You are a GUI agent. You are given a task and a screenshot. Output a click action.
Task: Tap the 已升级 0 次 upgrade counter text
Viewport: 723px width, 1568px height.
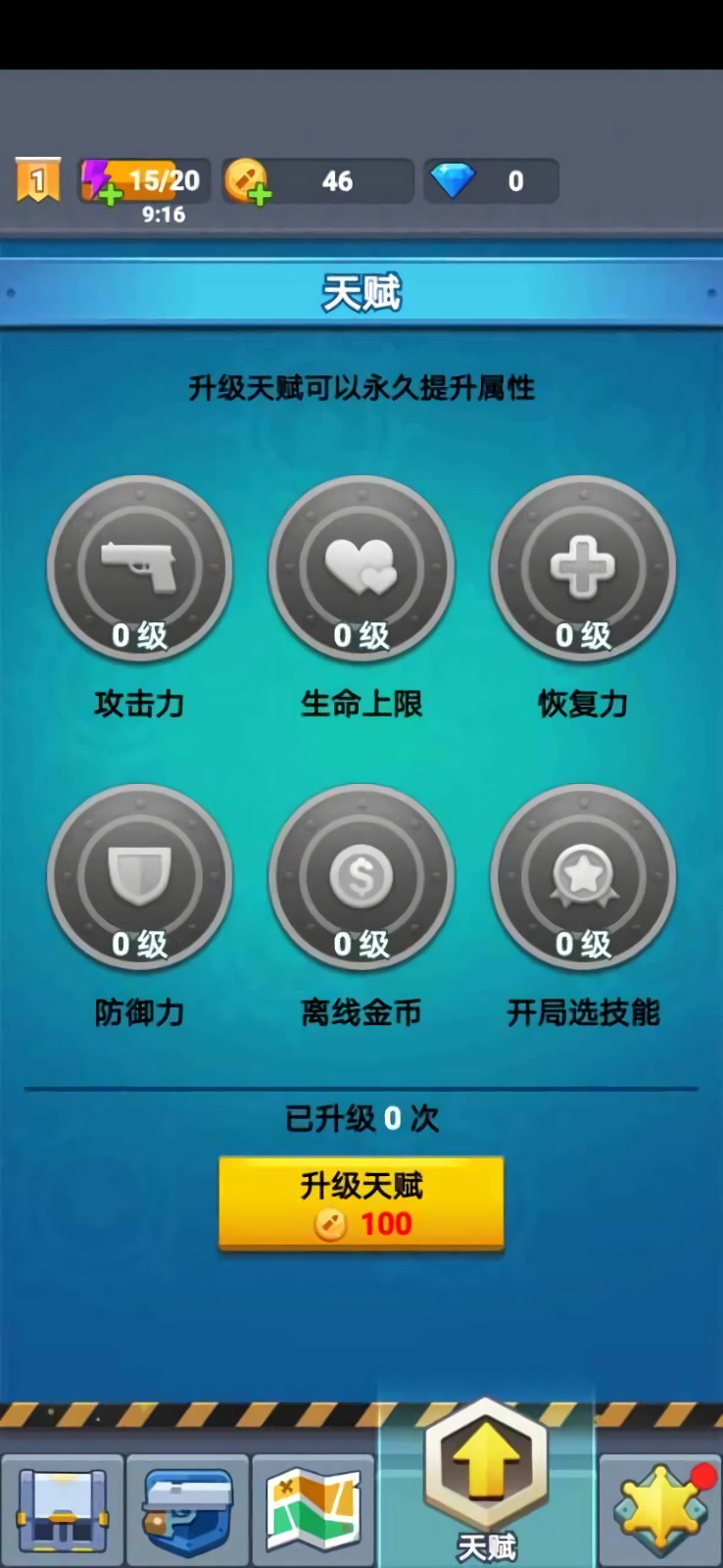tap(361, 1117)
